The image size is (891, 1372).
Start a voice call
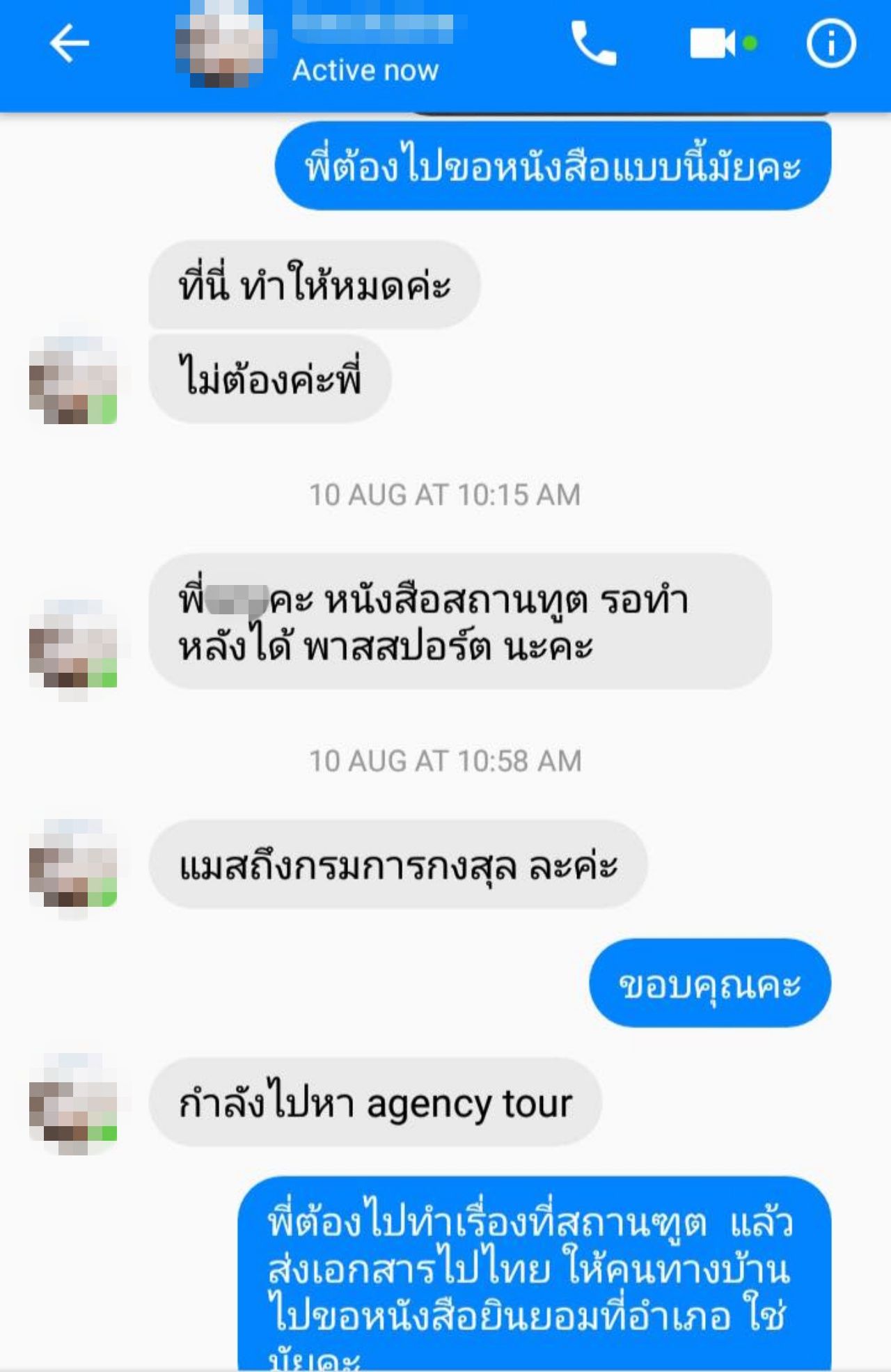[x=593, y=43]
